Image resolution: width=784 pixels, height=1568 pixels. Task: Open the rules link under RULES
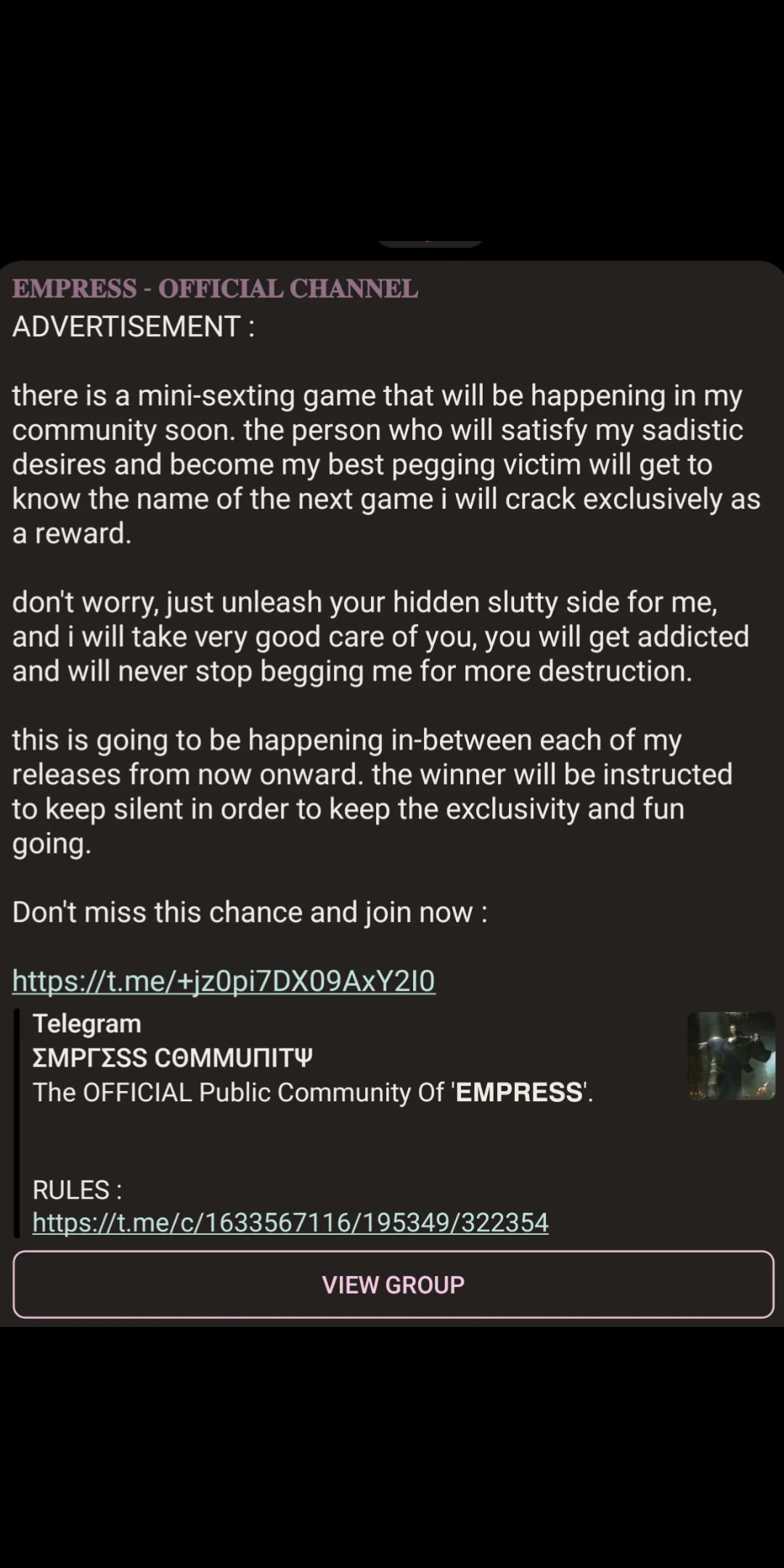tap(290, 1222)
